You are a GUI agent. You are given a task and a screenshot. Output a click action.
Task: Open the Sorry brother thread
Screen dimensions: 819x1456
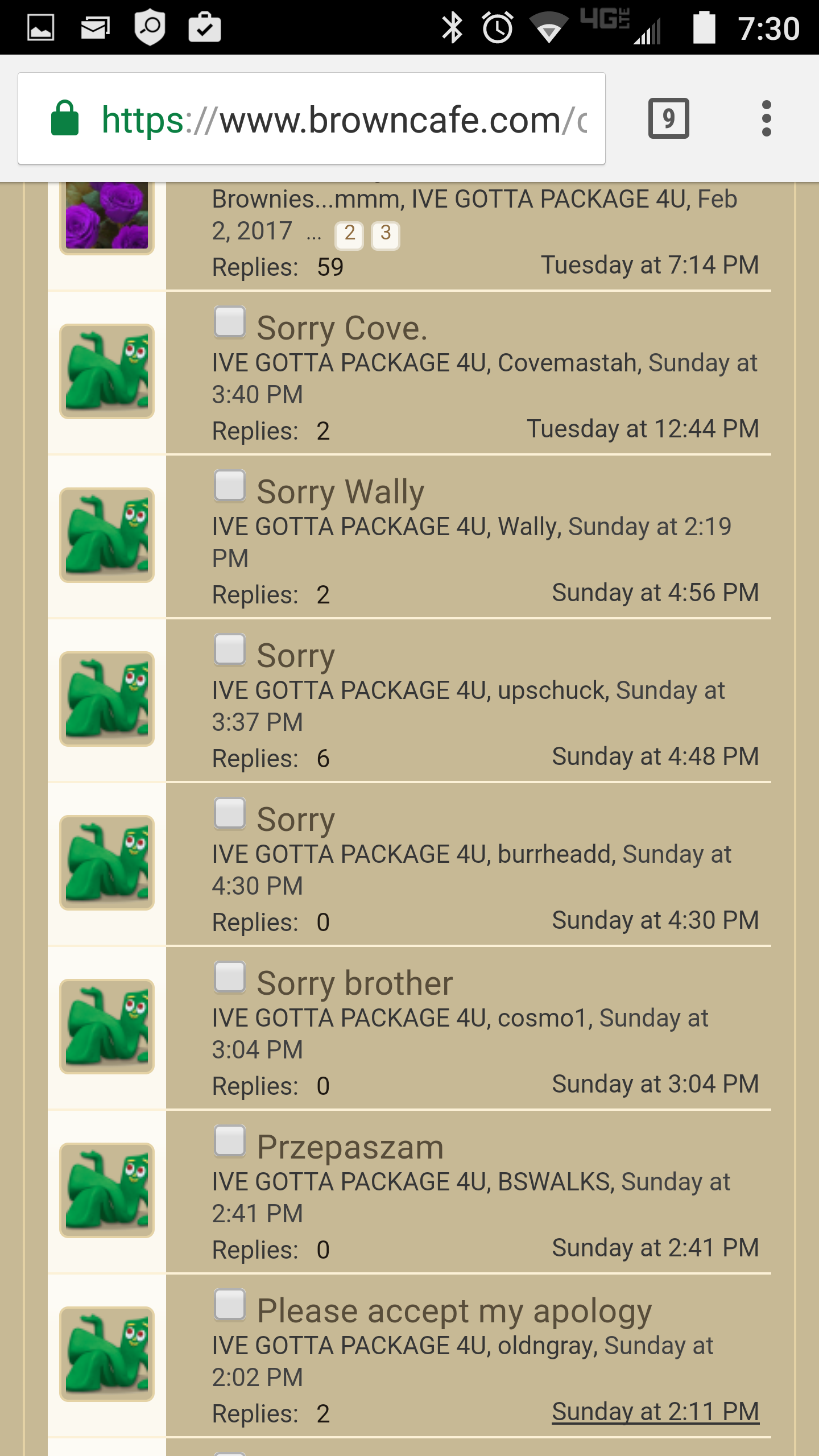coord(354,984)
